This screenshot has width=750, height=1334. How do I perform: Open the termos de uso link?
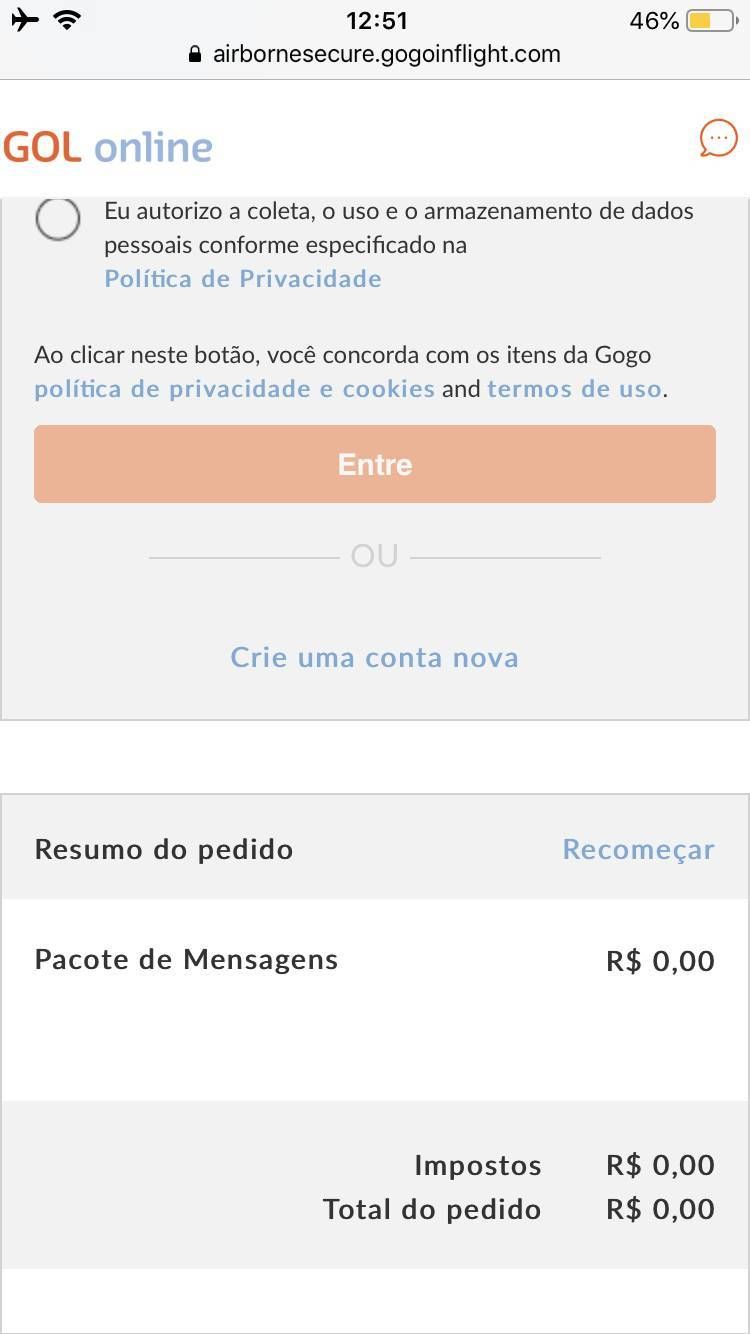pos(575,389)
